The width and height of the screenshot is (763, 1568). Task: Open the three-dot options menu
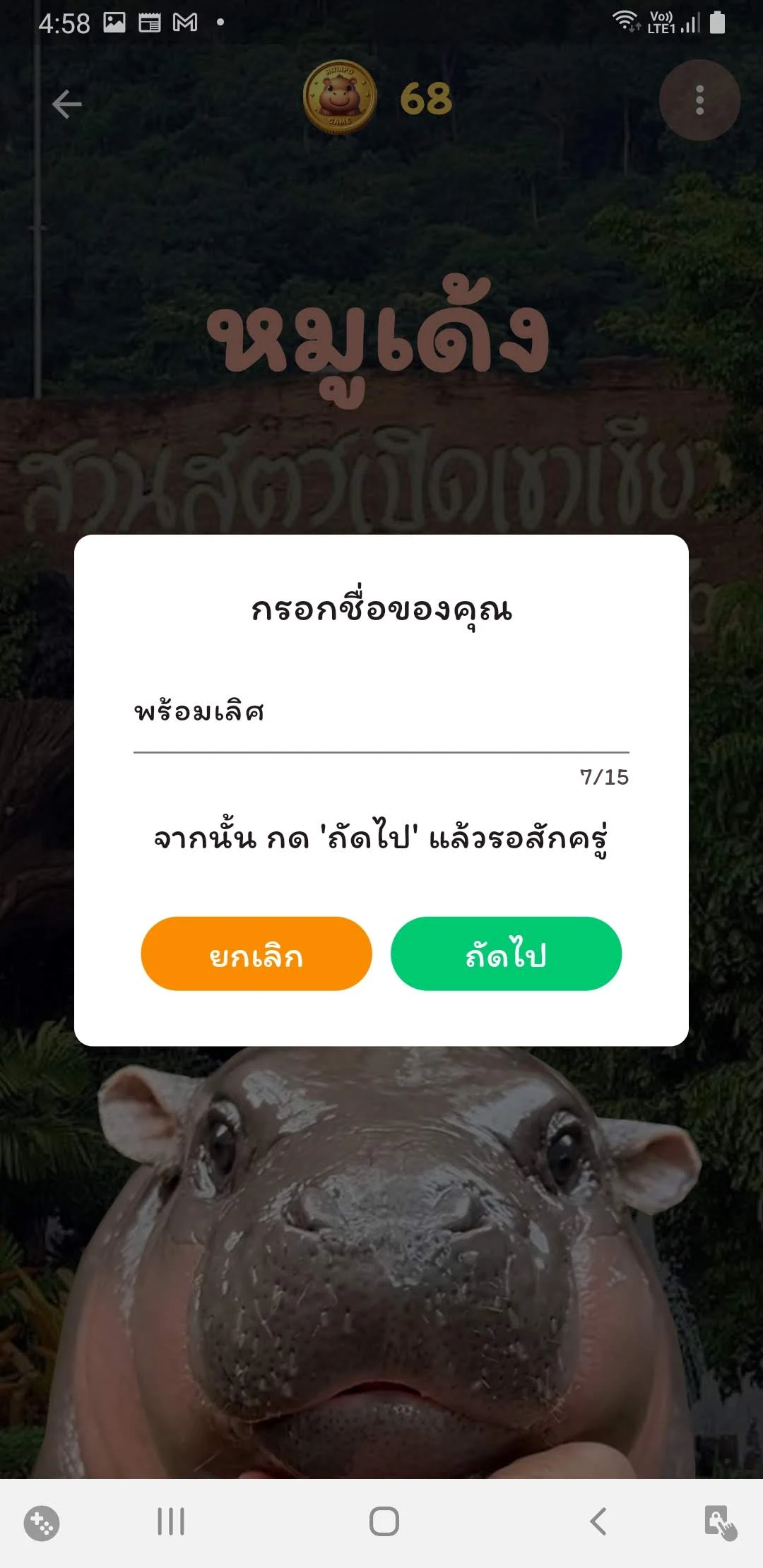pyautogui.click(x=699, y=100)
